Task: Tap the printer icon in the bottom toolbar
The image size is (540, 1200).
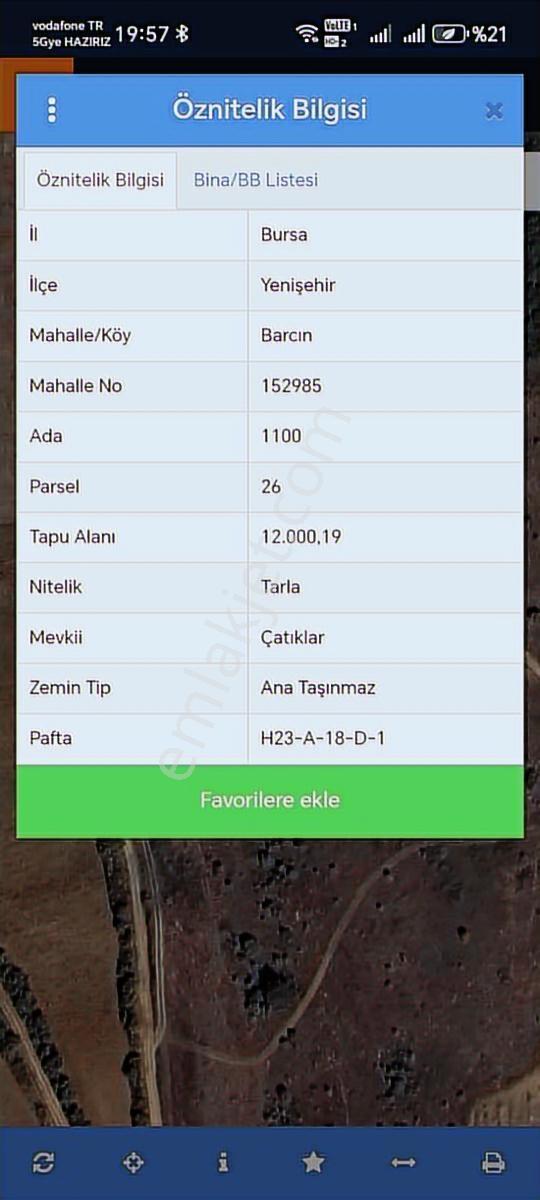Action: click(x=493, y=1162)
